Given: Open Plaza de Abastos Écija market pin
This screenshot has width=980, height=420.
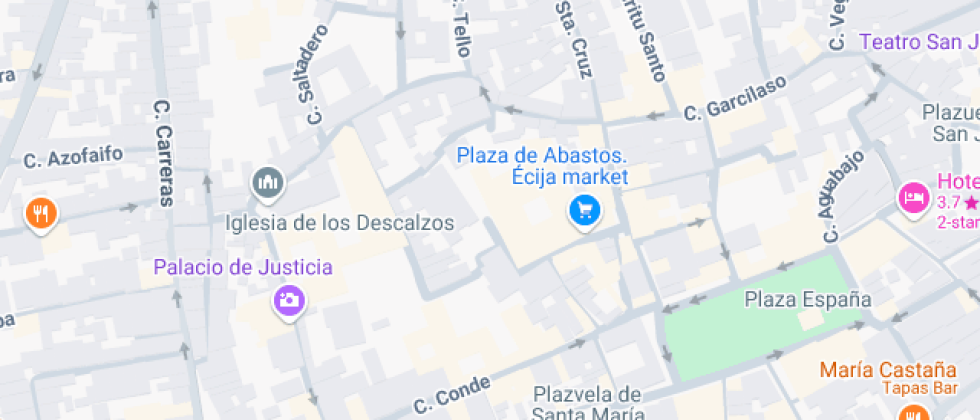Looking at the screenshot, I should click(584, 212).
